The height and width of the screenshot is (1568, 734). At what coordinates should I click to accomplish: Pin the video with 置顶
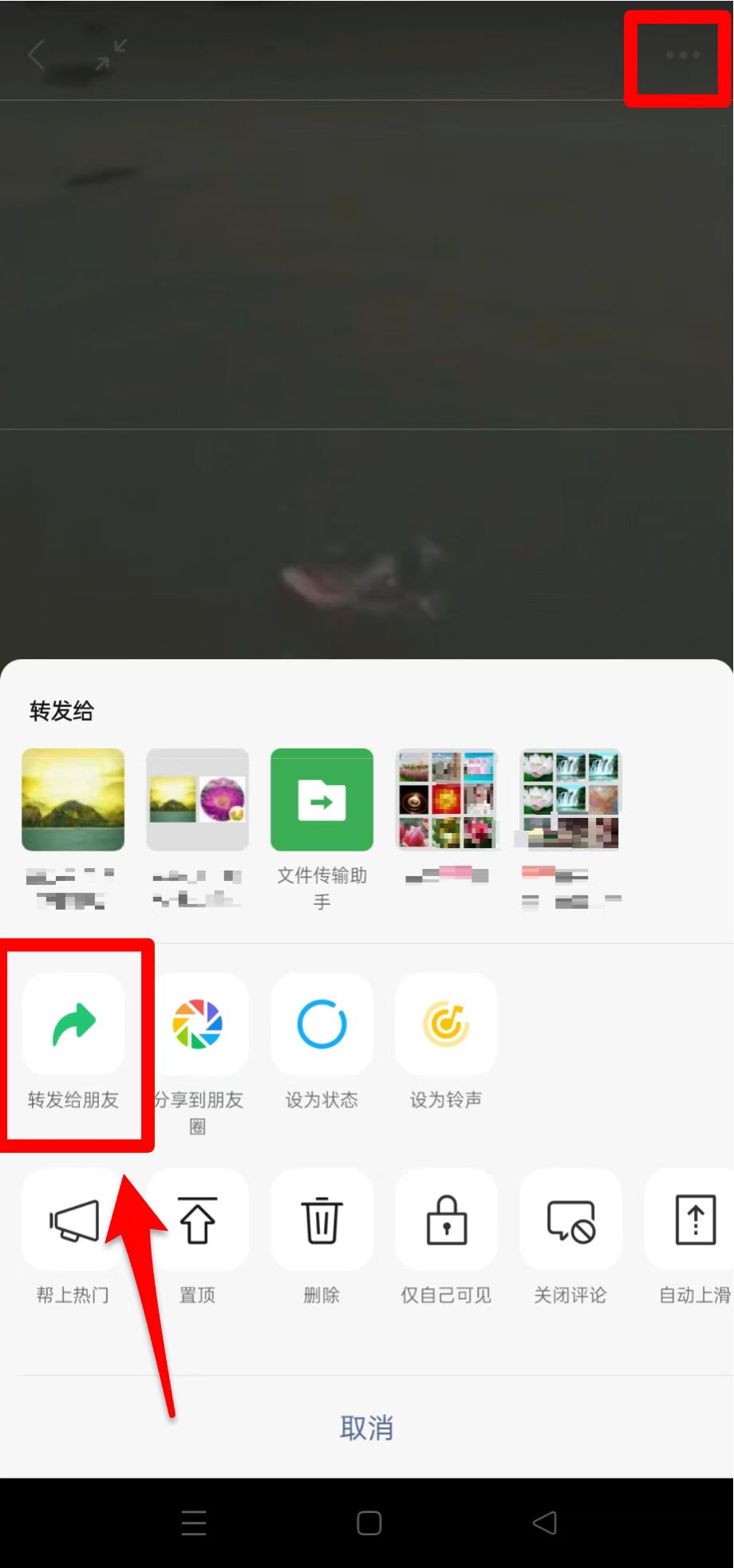[198, 1220]
